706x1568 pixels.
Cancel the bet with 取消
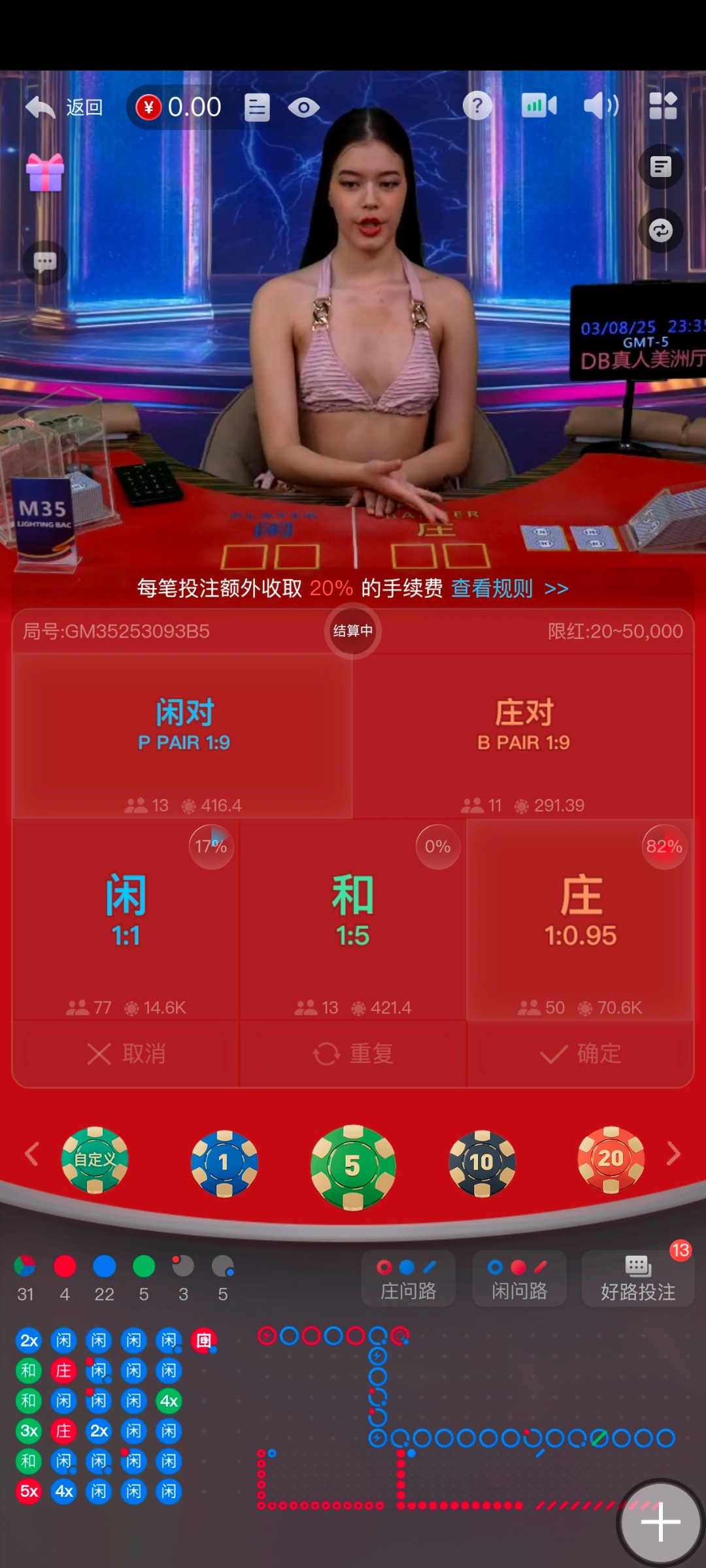[x=126, y=1053]
